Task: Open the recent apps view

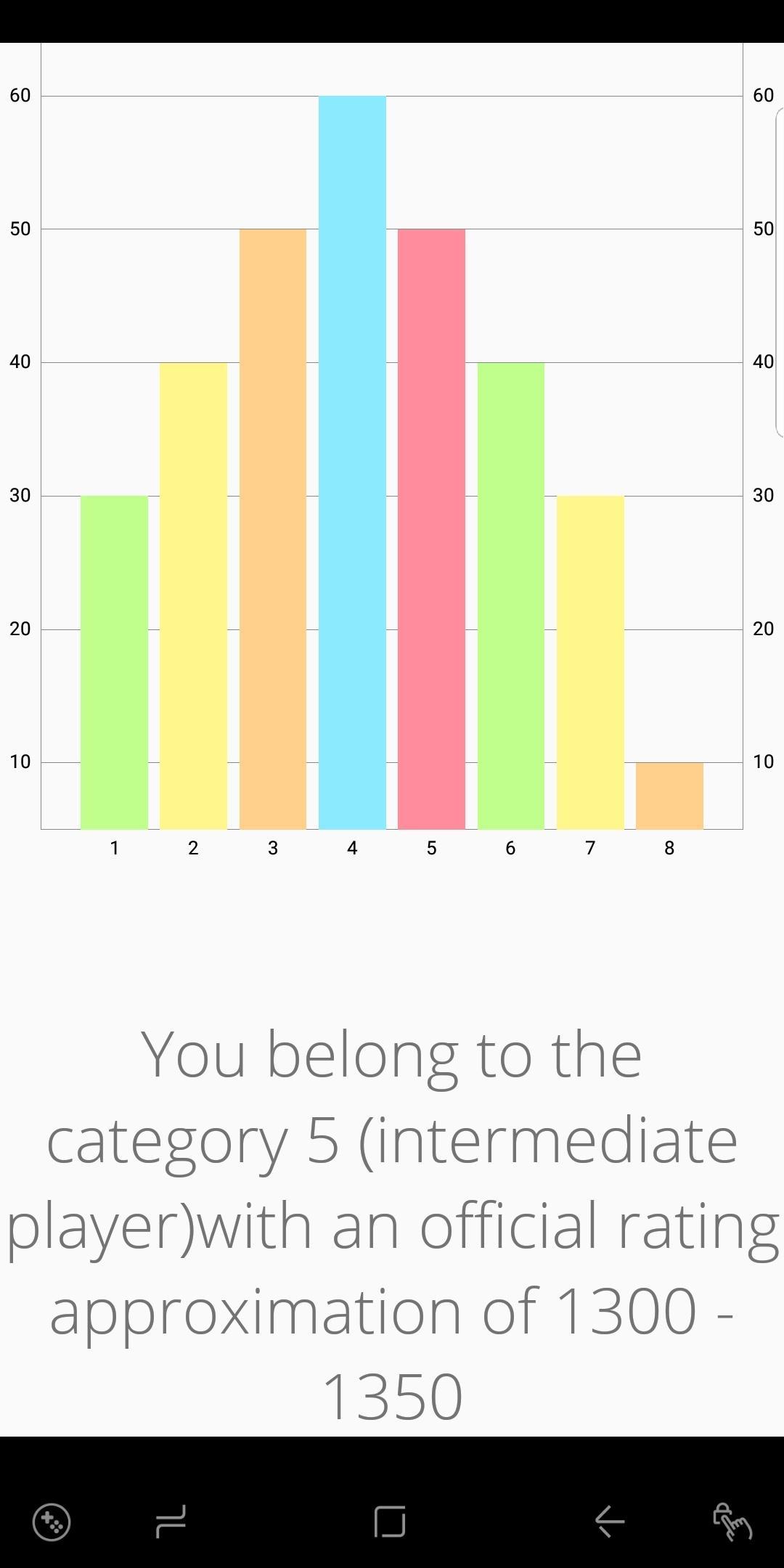Action: [x=171, y=1521]
